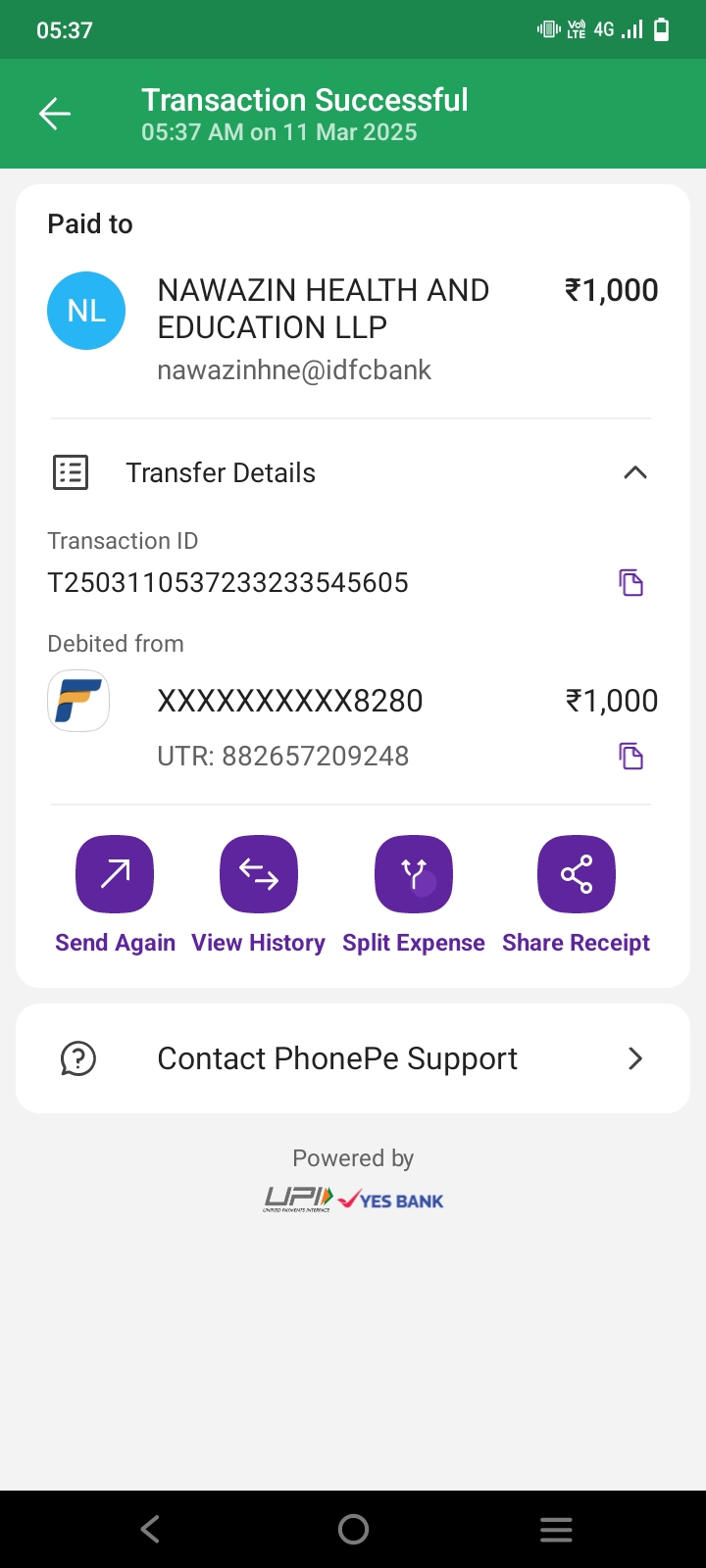The width and height of the screenshot is (706, 1568).
Task: Share Receipt of this payment
Action: (577, 875)
